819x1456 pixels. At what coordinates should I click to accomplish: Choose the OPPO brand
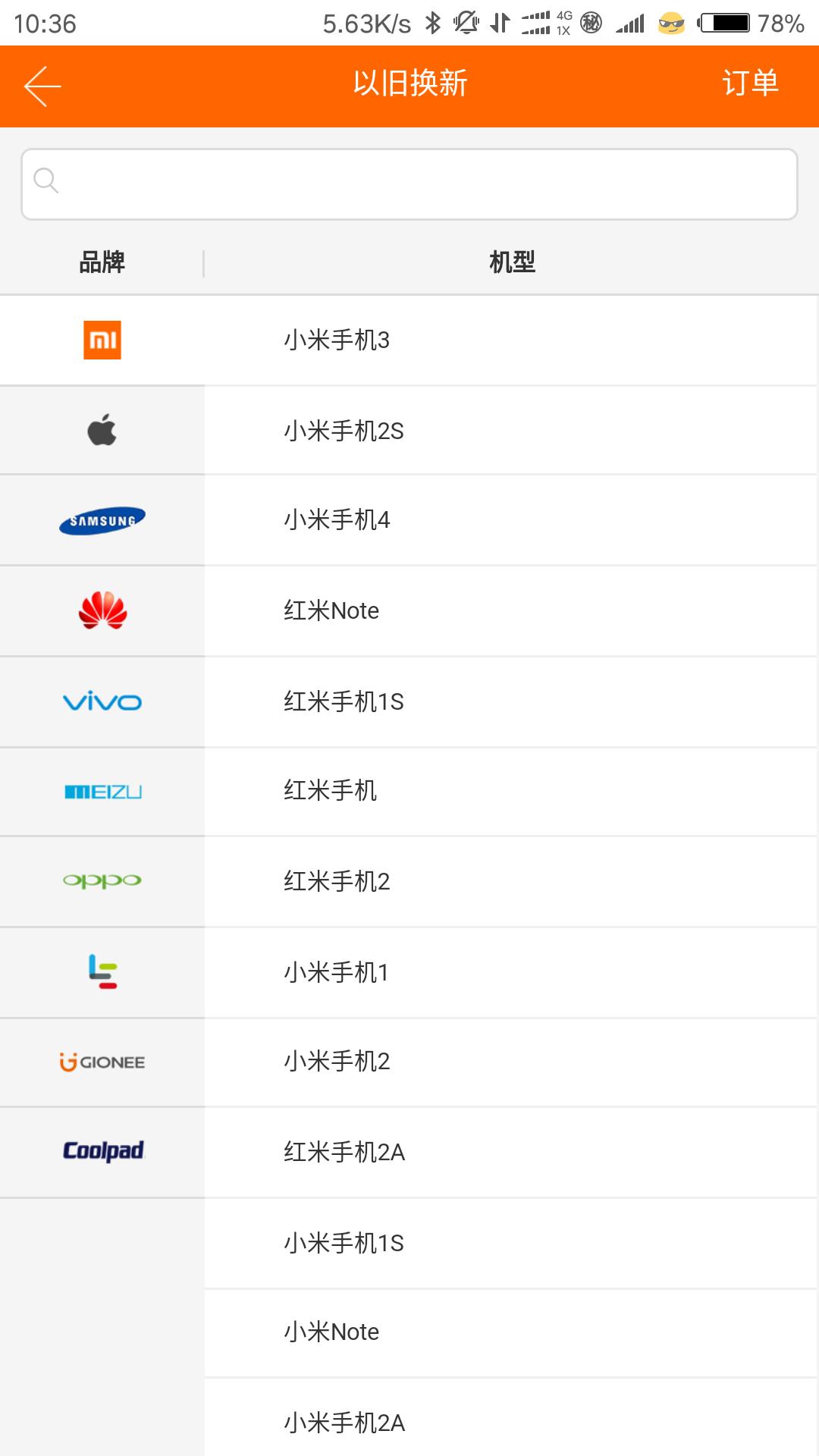point(102,880)
